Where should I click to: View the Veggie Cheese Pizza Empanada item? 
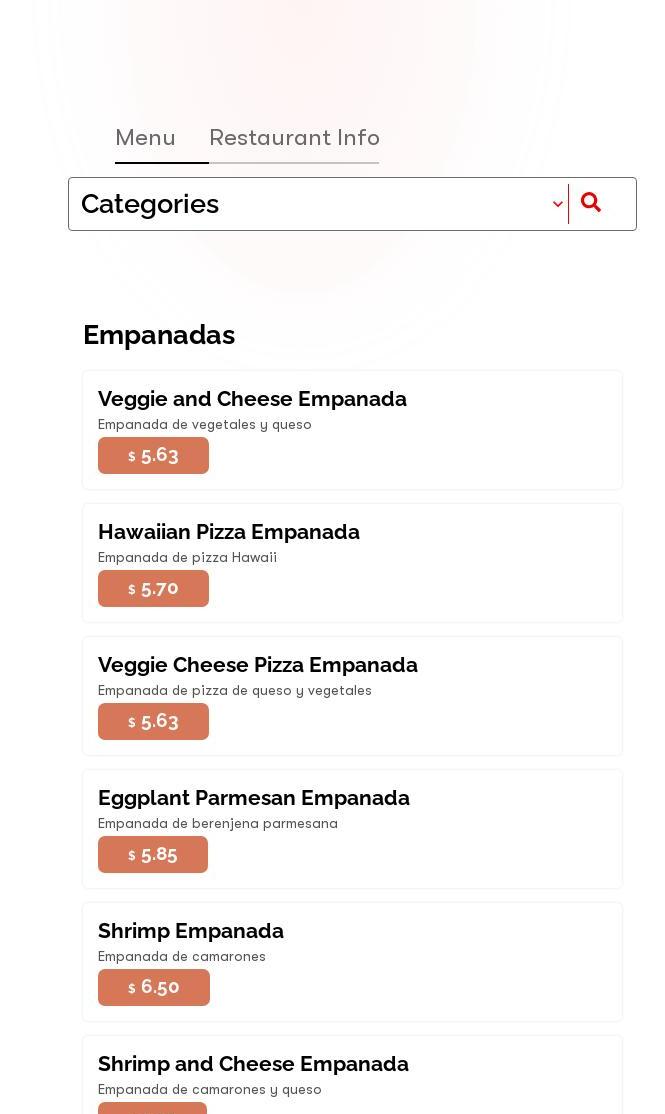click(x=258, y=665)
